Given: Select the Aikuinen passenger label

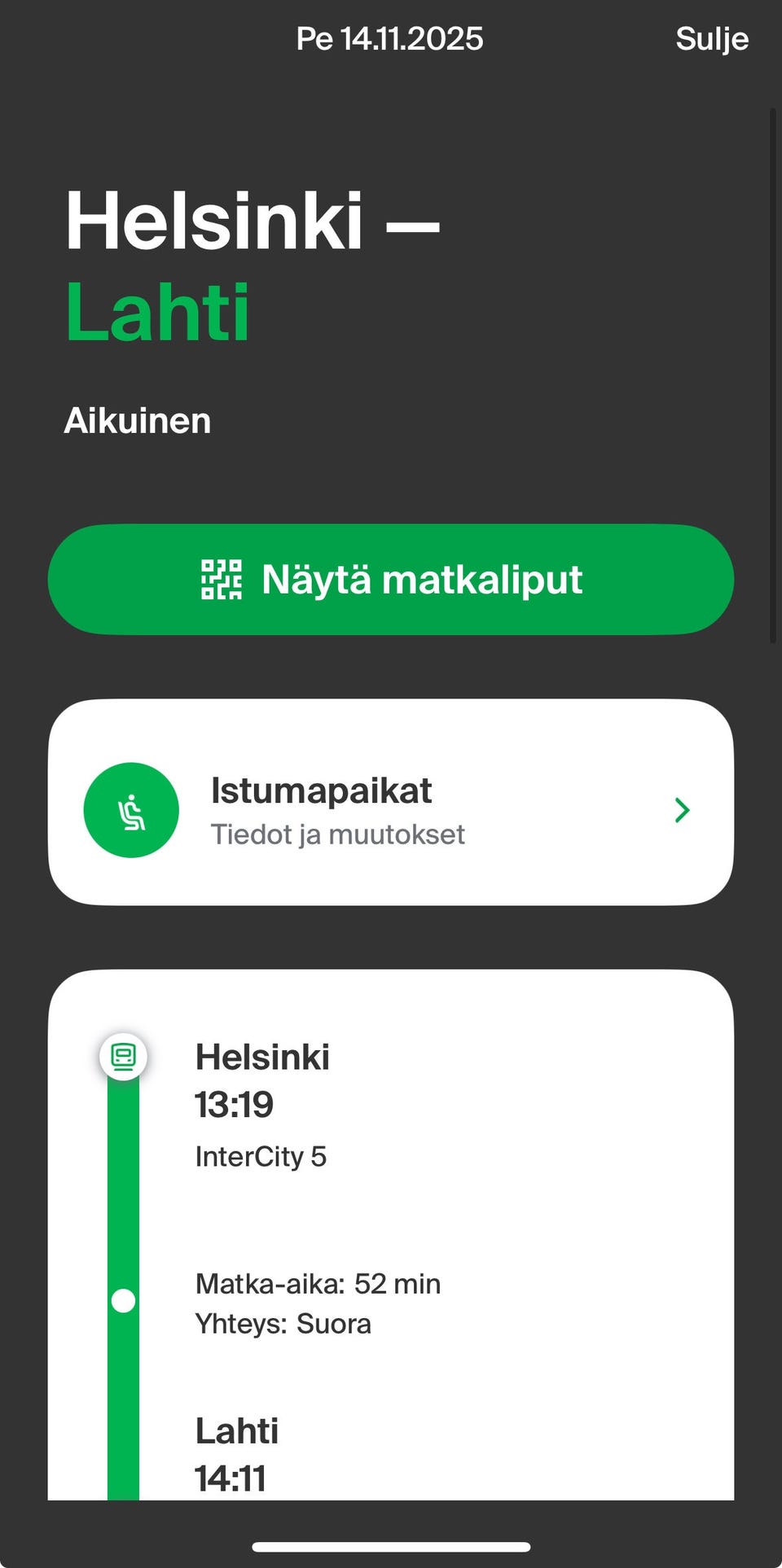Looking at the screenshot, I should [x=137, y=421].
